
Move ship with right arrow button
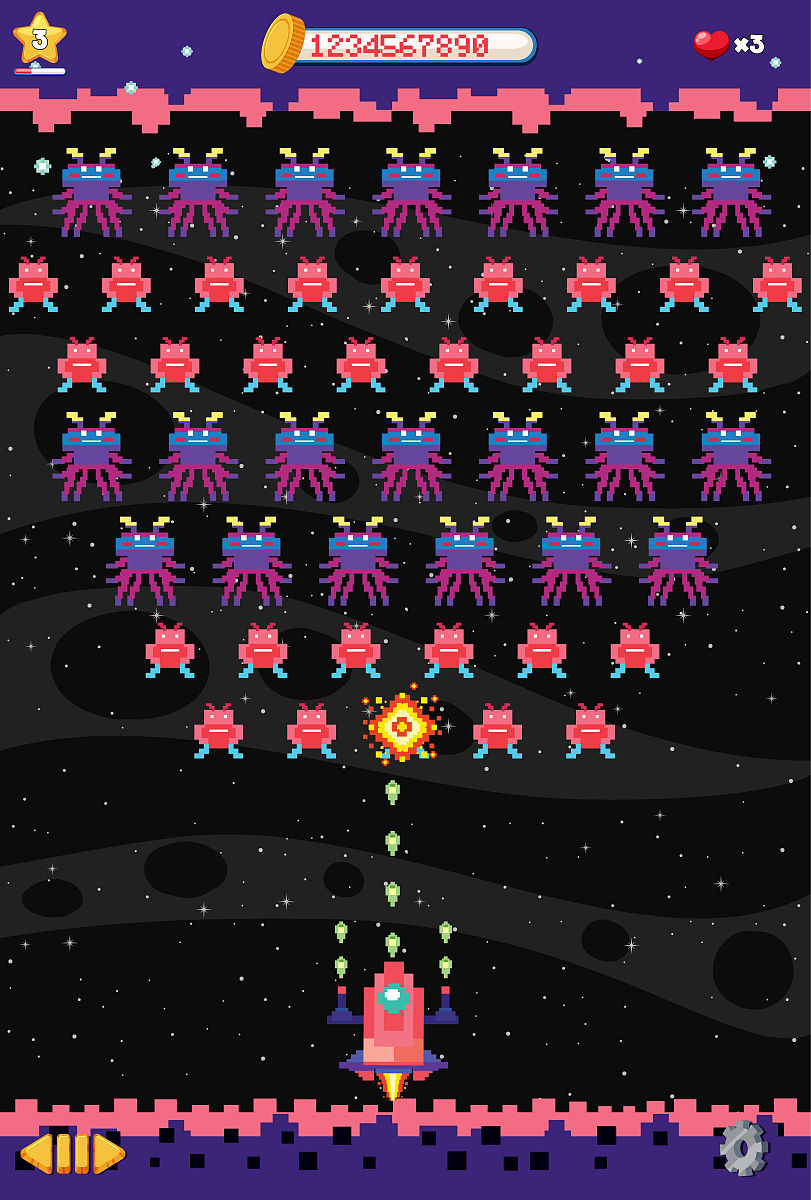coord(109,1153)
